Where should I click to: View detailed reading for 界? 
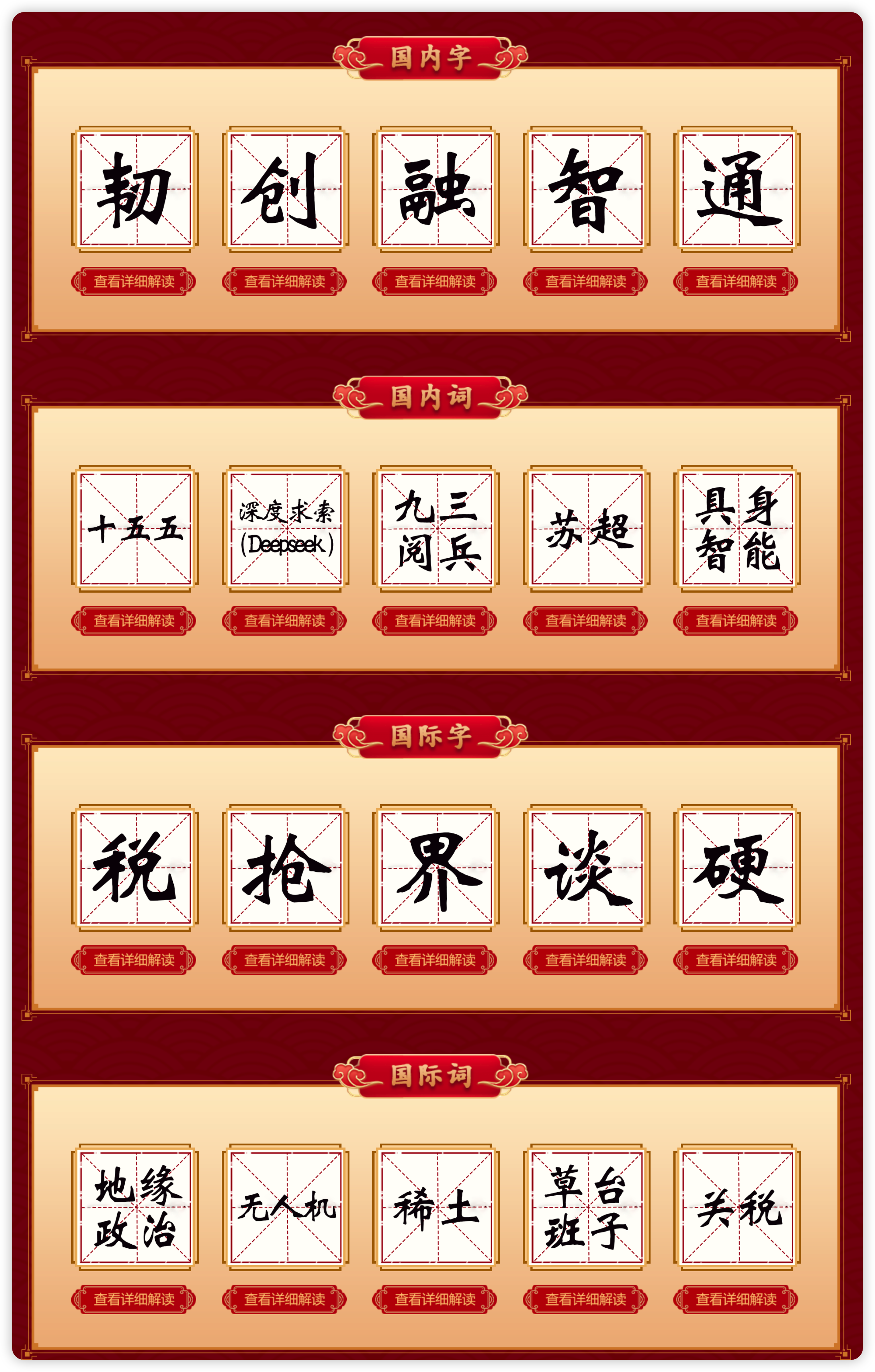[x=435, y=960]
